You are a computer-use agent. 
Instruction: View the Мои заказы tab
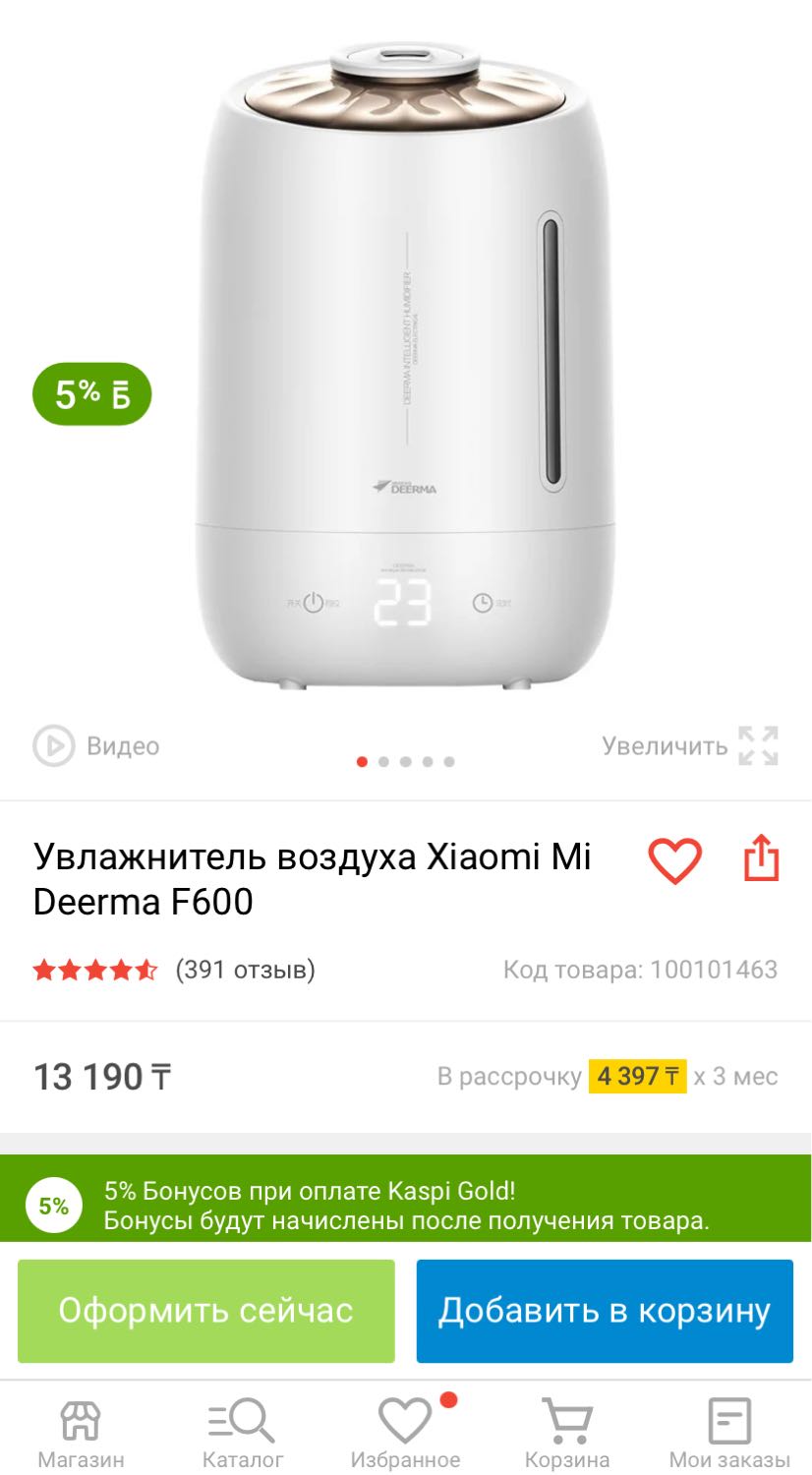coord(729,1433)
